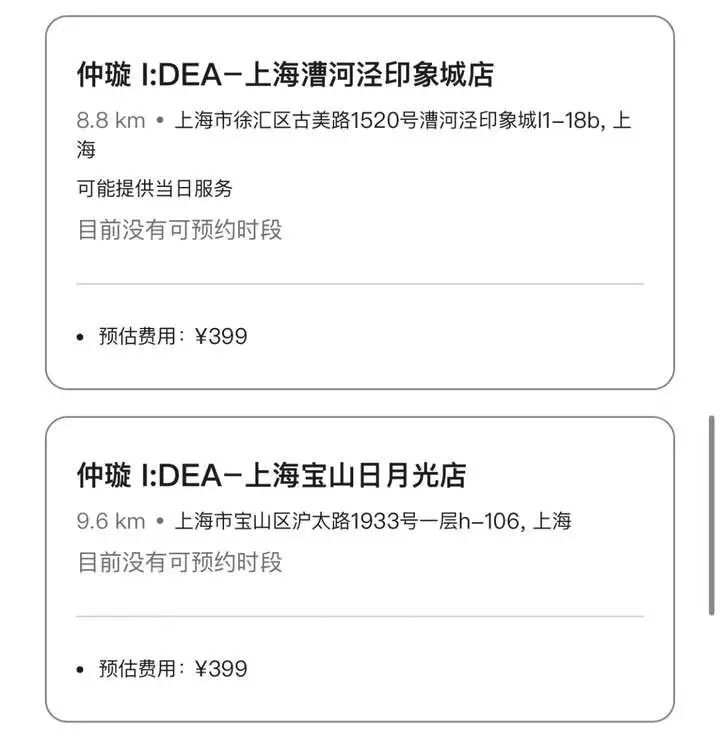The width and height of the screenshot is (720, 730).
Task: Select the 上海漕河泾印象城店 store card
Action: [x=285, y=75]
